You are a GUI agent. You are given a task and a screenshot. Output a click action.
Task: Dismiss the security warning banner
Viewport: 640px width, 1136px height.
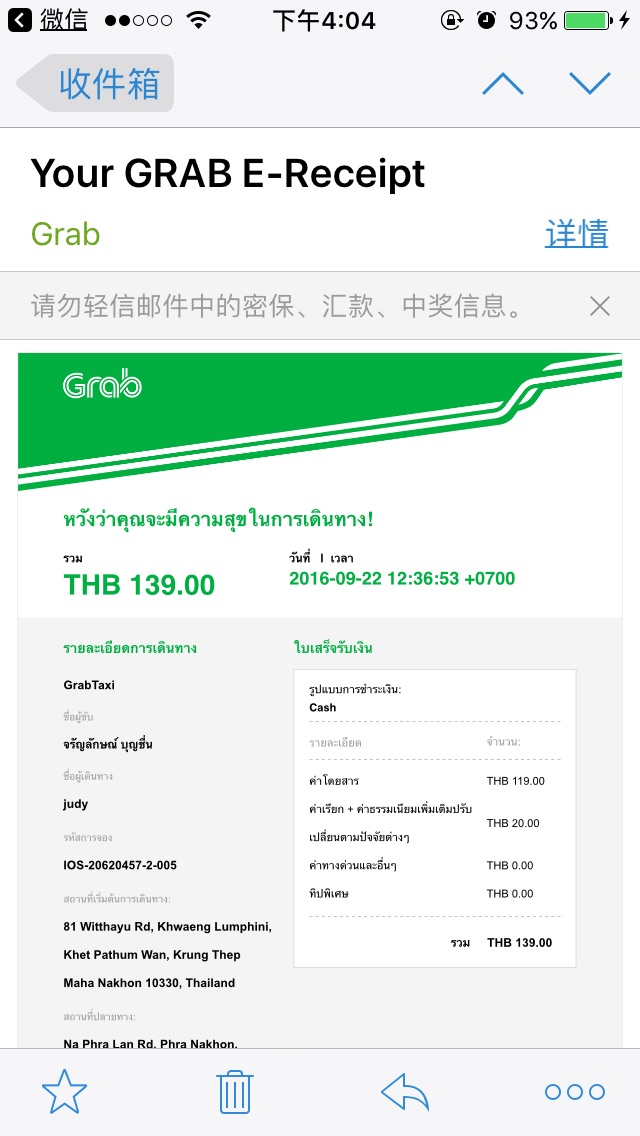tap(599, 306)
